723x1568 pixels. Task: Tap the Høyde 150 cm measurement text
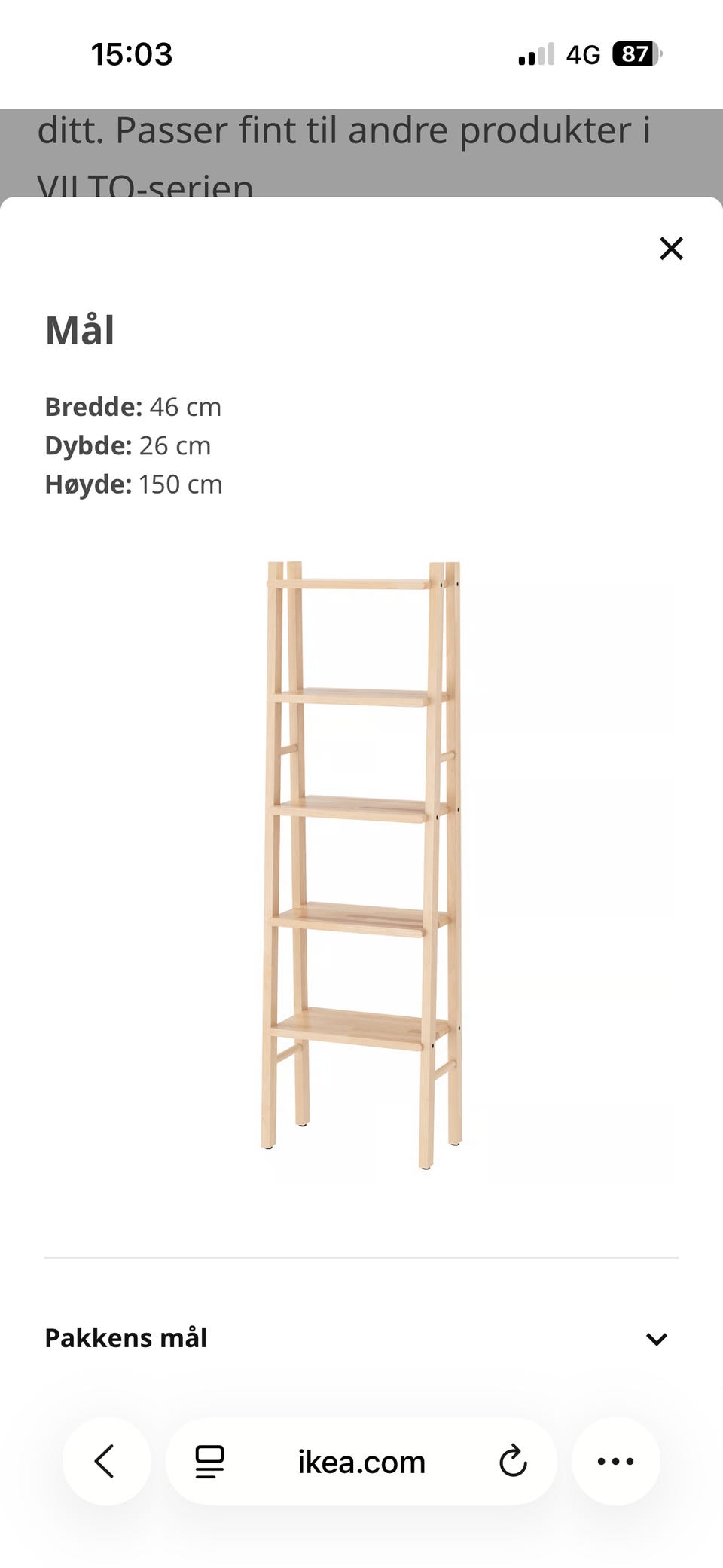[x=133, y=484]
